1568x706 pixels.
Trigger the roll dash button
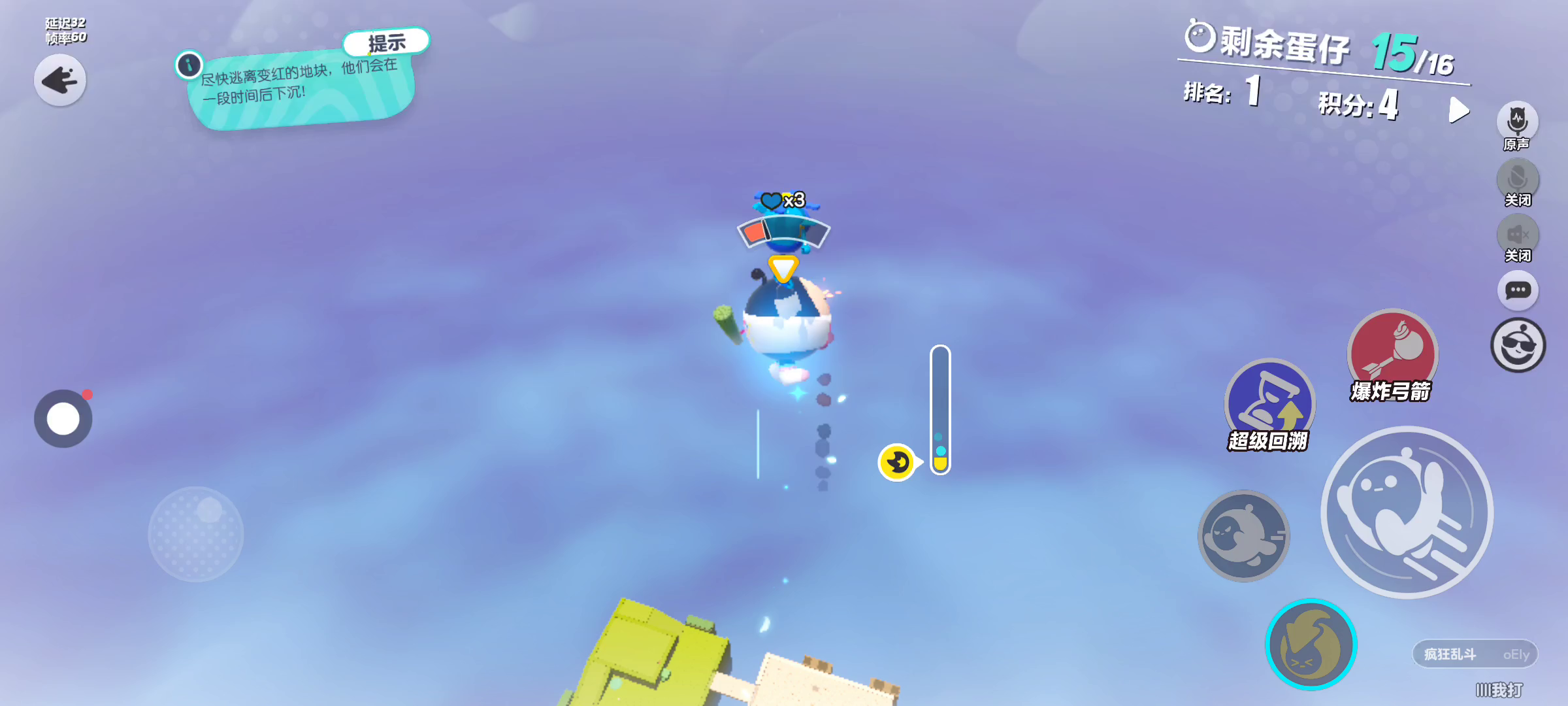click(1243, 535)
